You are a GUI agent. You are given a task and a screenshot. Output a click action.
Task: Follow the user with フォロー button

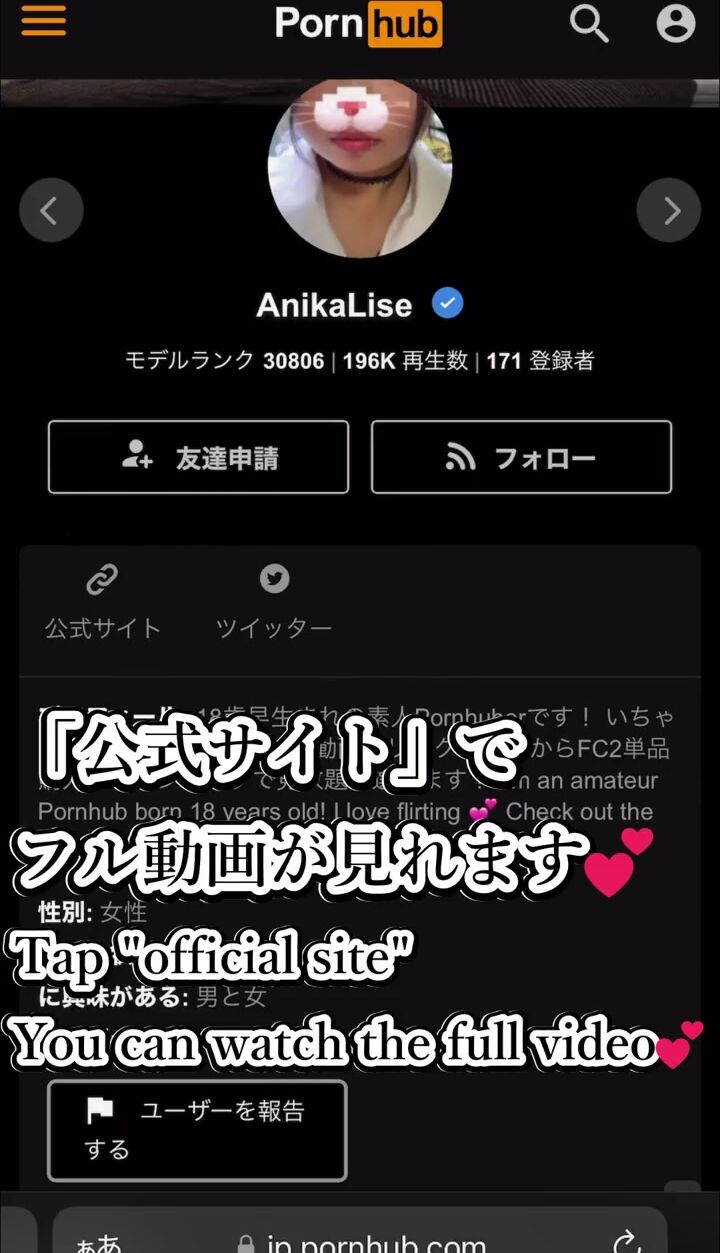point(521,457)
